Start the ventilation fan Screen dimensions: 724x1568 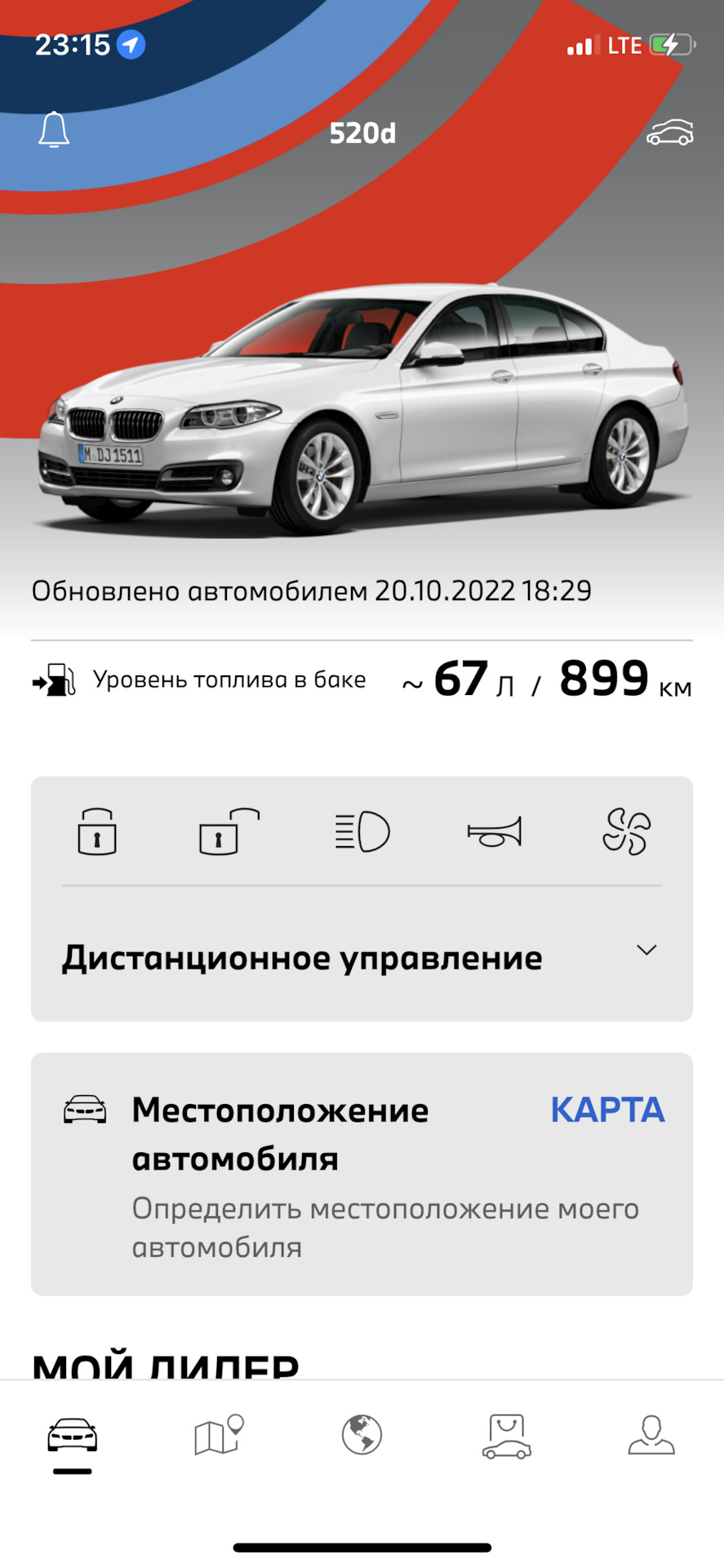point(626,831)
